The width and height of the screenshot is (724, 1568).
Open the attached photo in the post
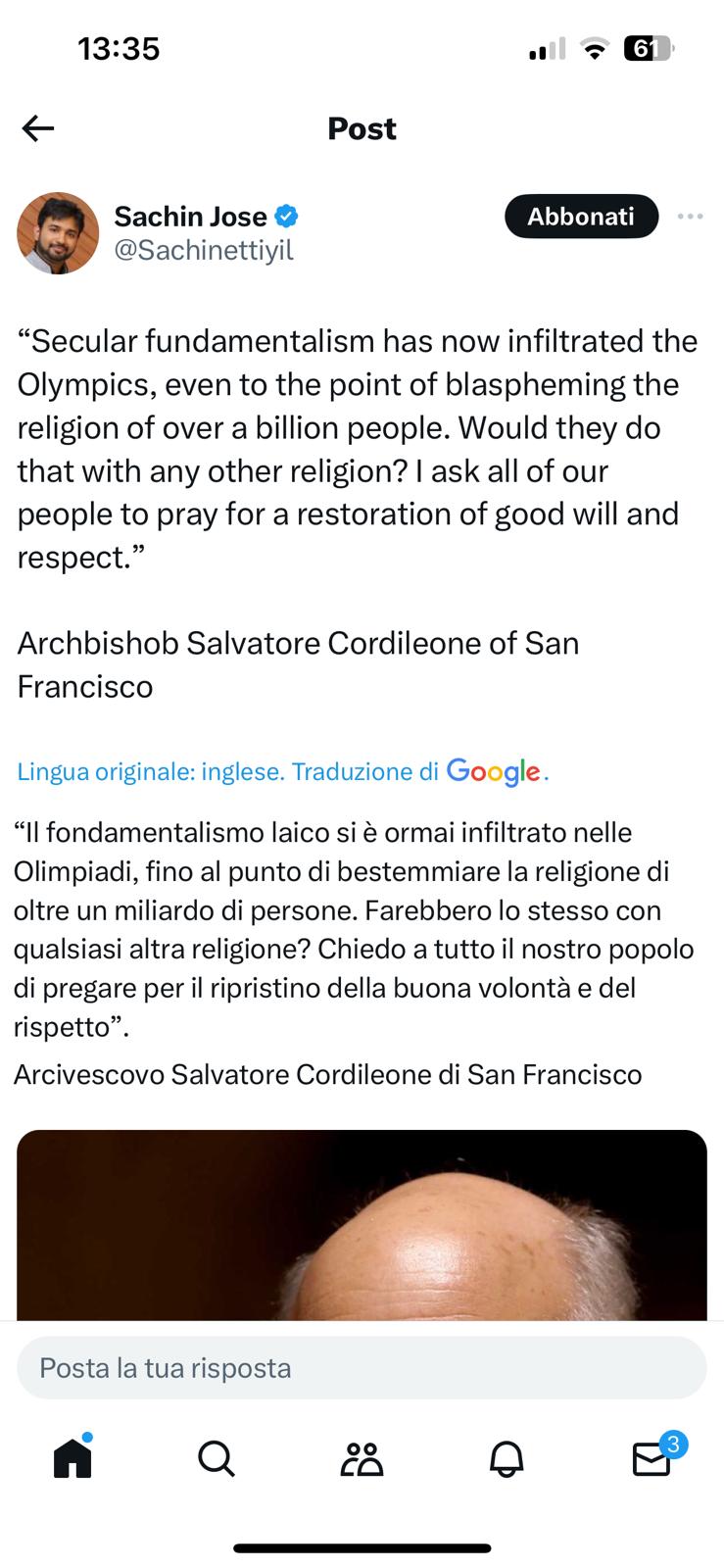pos(362,1225)
